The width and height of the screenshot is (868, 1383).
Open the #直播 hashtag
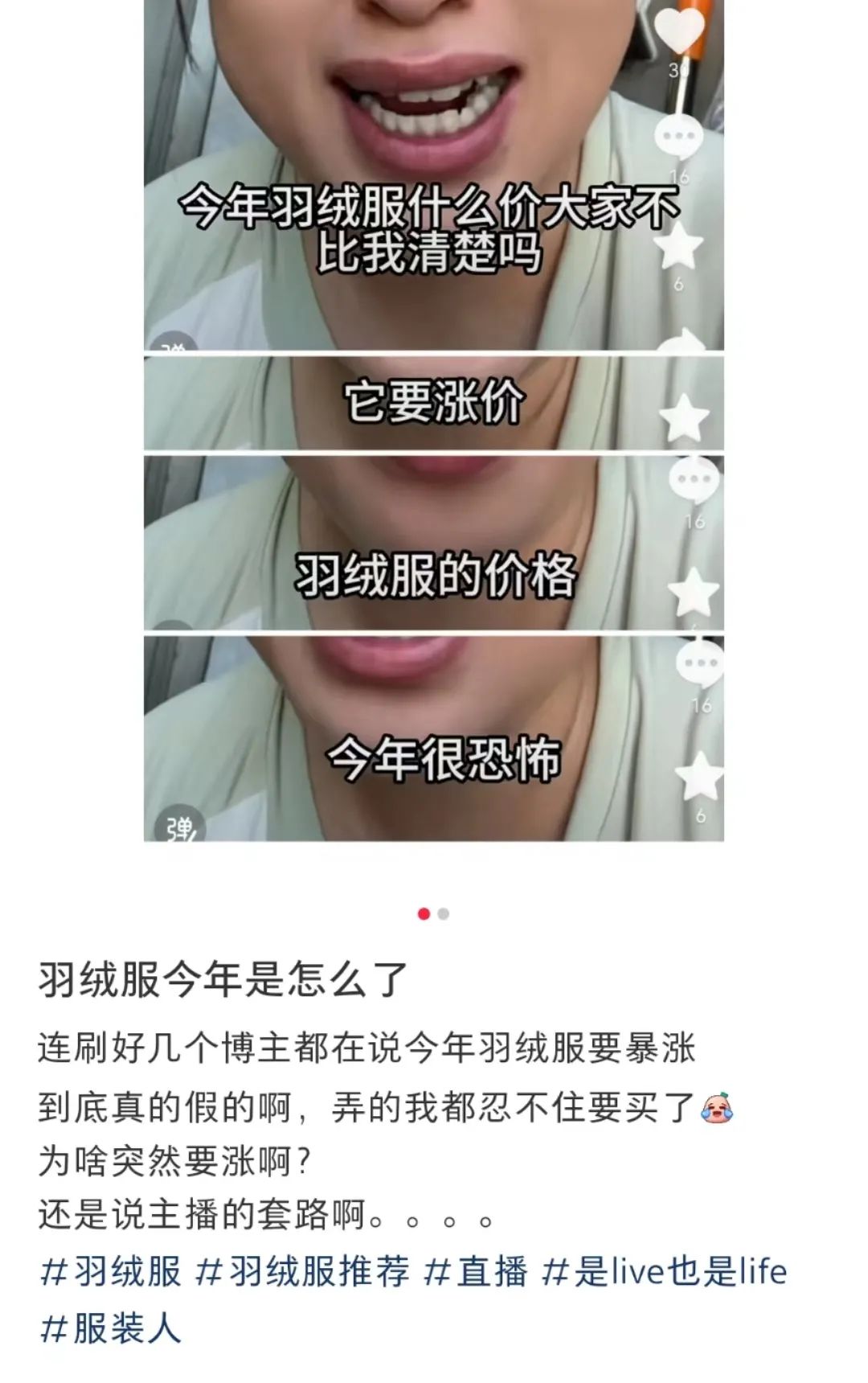pos(476,1272)
